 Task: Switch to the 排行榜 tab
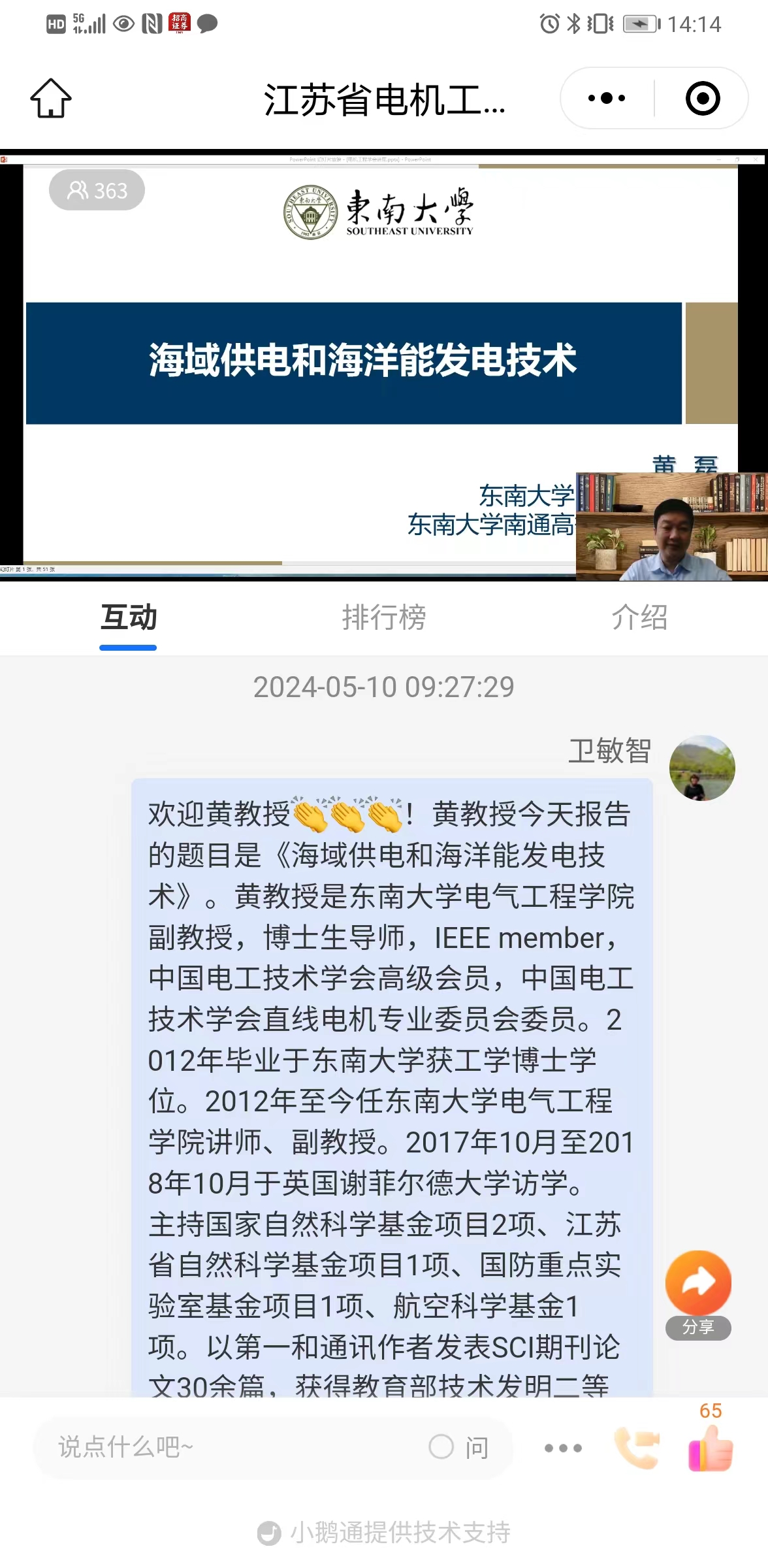pyautogui.click(x=383, y=617)
